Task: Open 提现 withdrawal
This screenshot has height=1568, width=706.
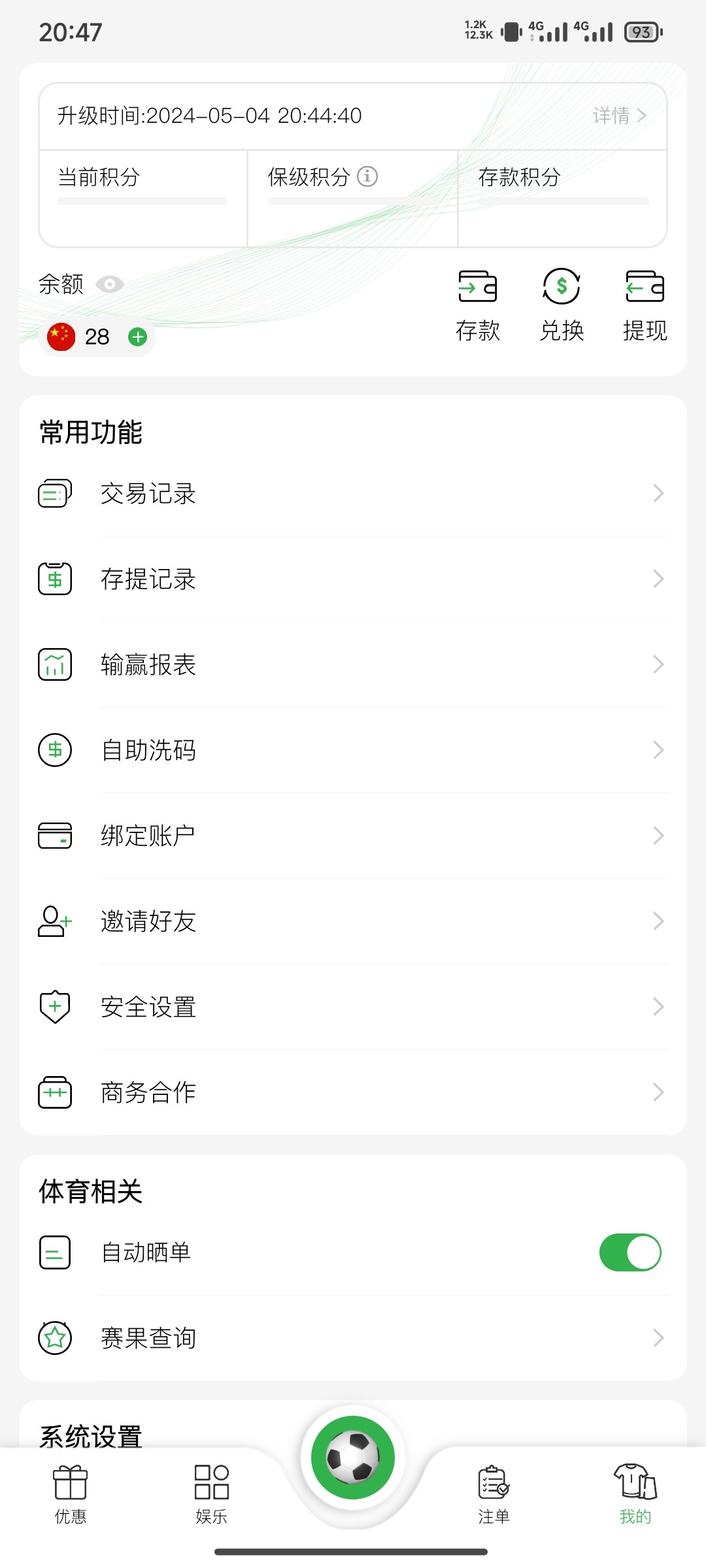Action: click(x=645, y=305)
